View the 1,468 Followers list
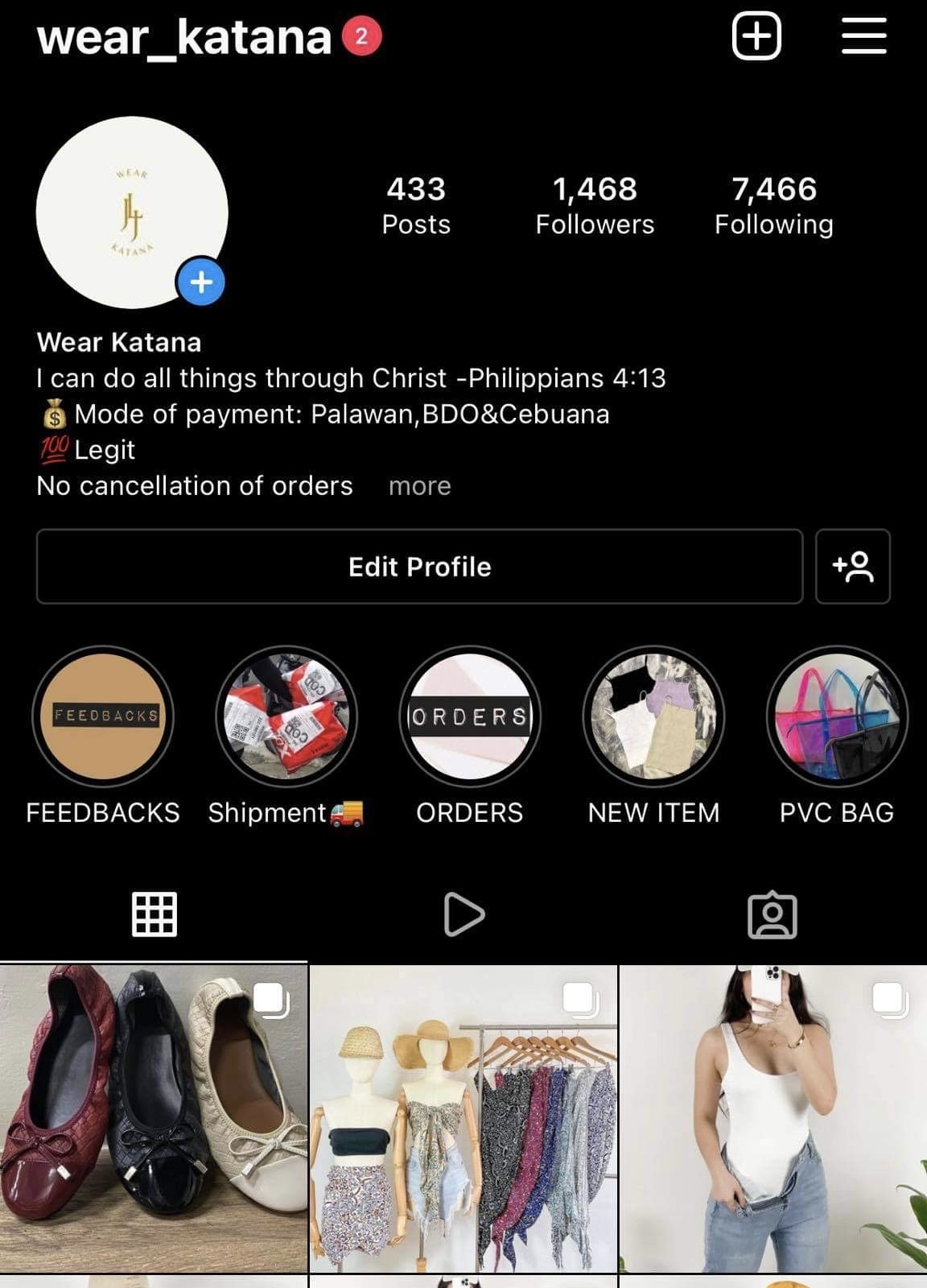927x1288 pixels. coord(595,205)
